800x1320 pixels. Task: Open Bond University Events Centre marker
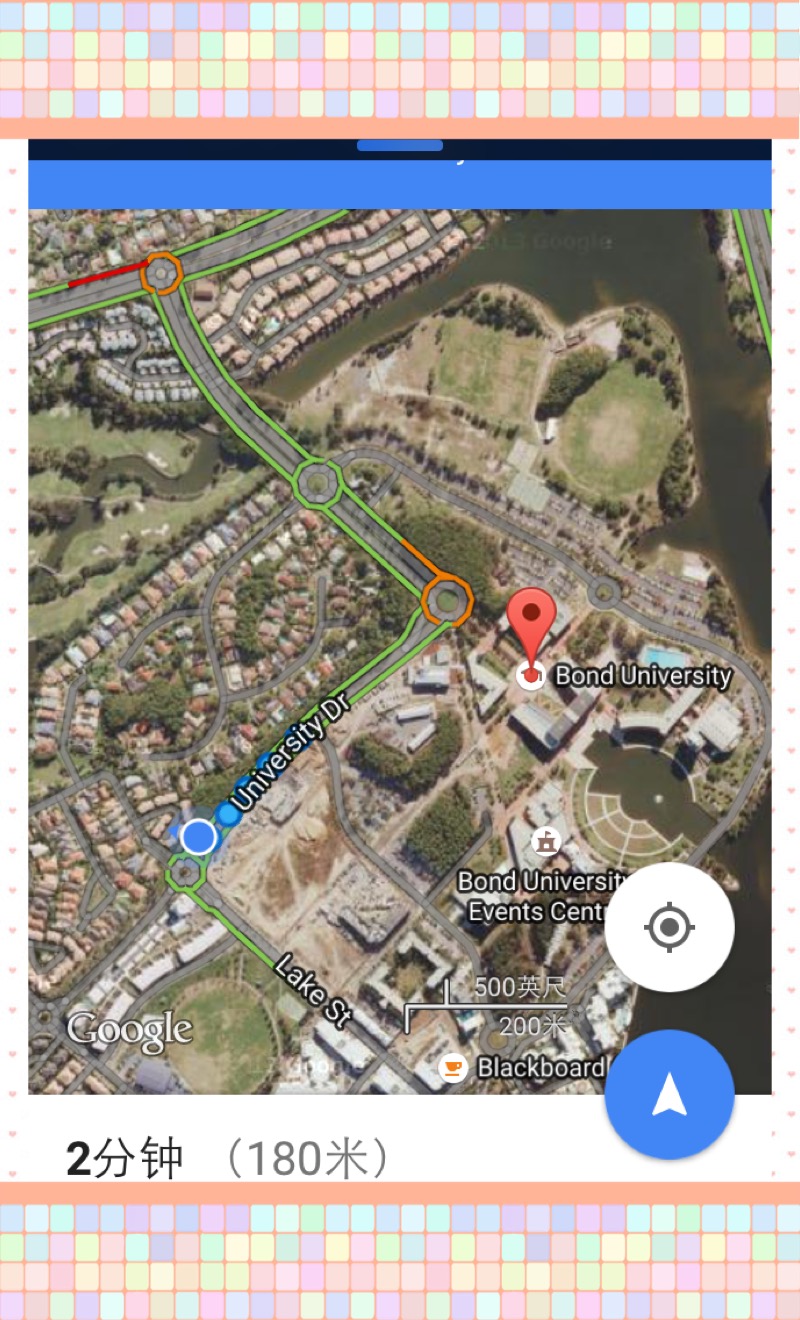pyautogui.click(x=545, y=841)
